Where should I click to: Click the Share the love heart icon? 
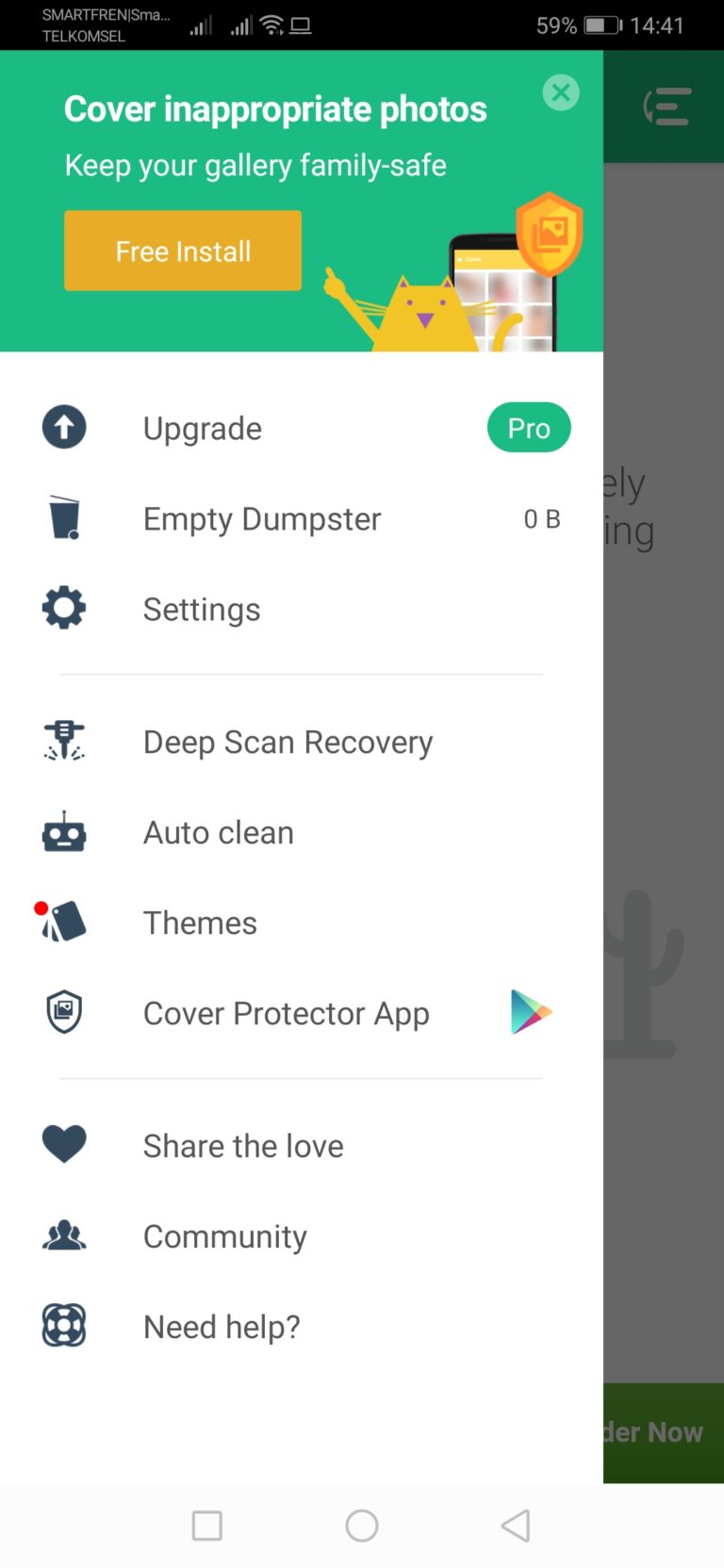[x=63, y=1144]
